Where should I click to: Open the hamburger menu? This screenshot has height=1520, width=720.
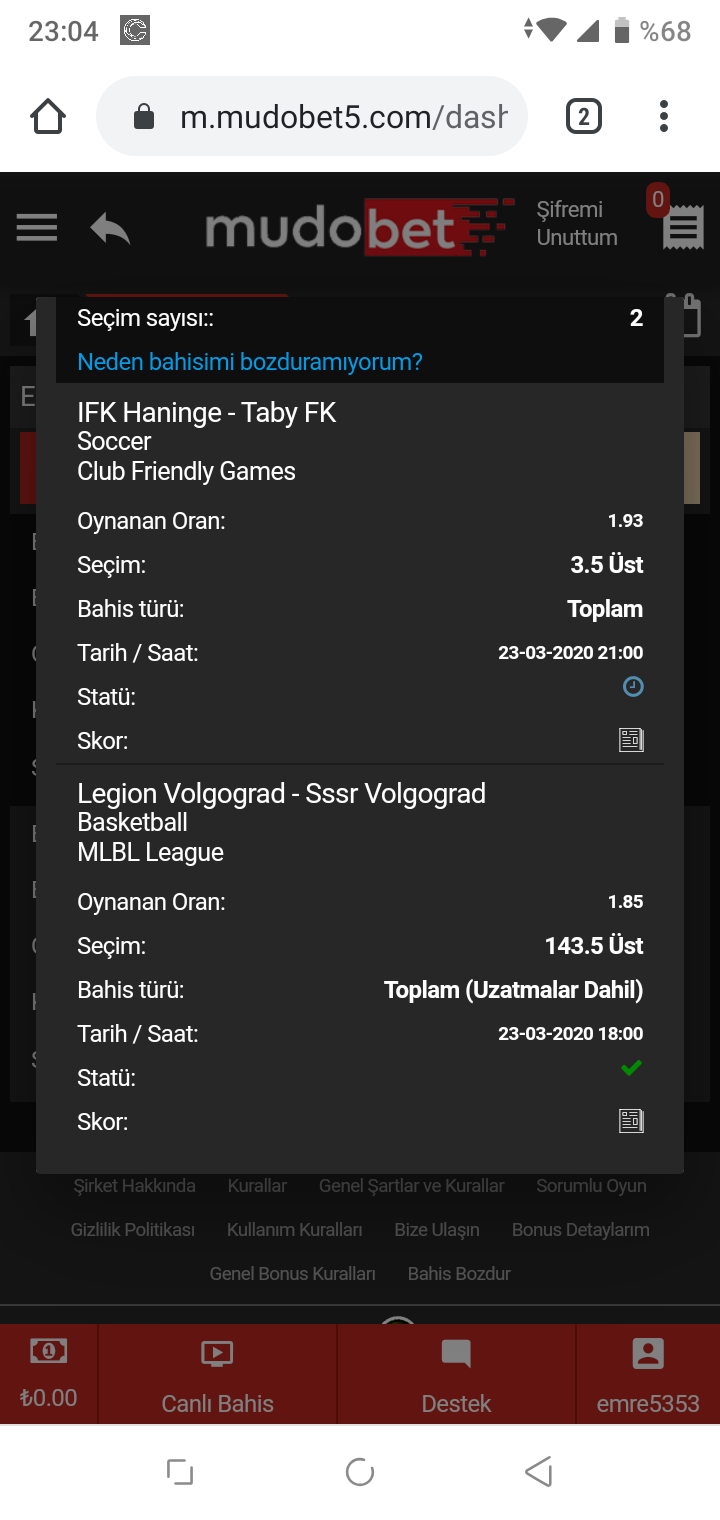tap(37, 228)
